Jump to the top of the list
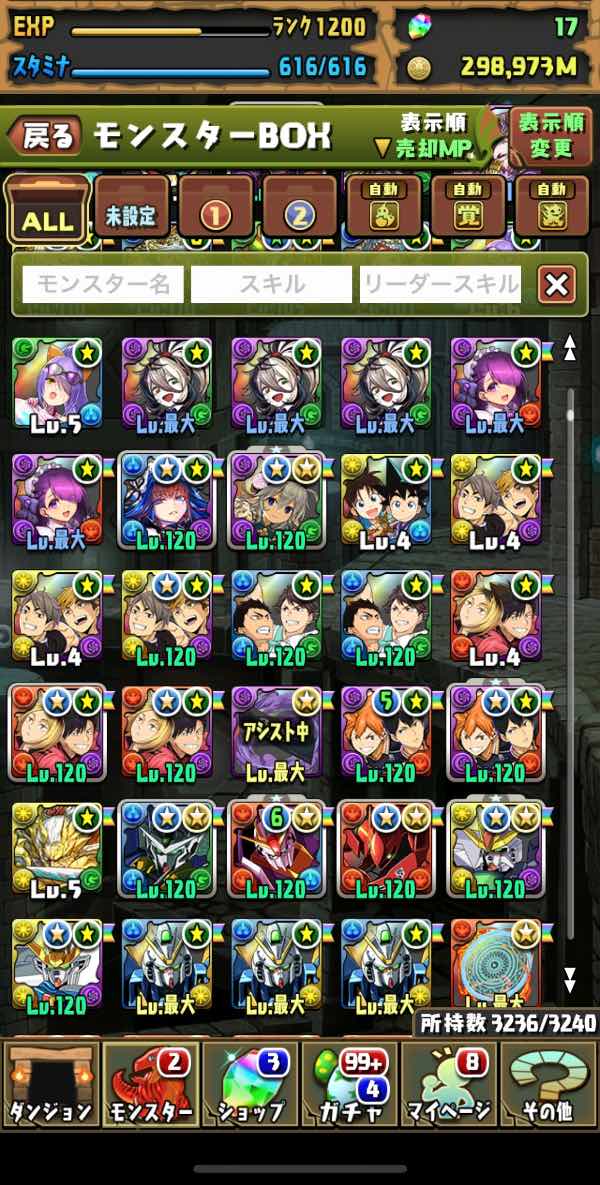Image resolution: width=600 pixels, height=1185 pixels. [570, 348]
